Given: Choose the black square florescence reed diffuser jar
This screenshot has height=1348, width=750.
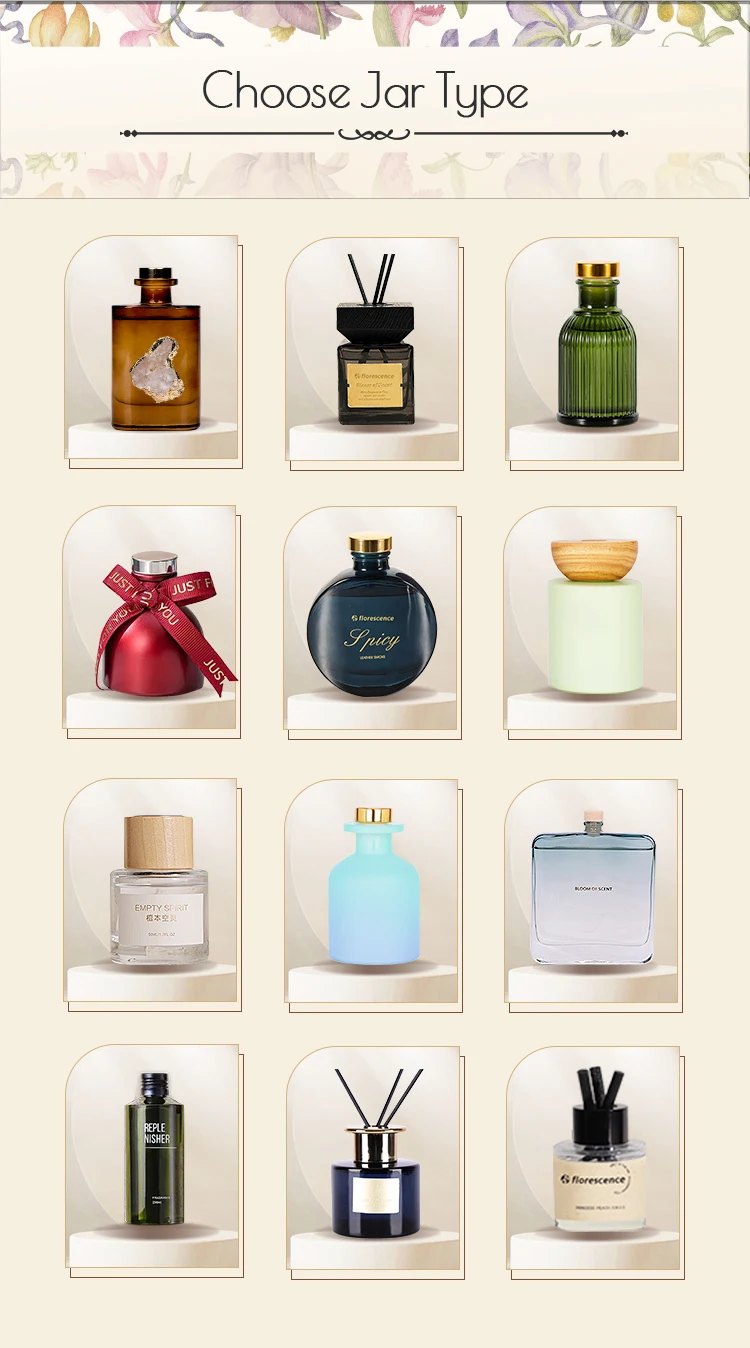Looking at the screenshot, I should click(x=374, y=349).
